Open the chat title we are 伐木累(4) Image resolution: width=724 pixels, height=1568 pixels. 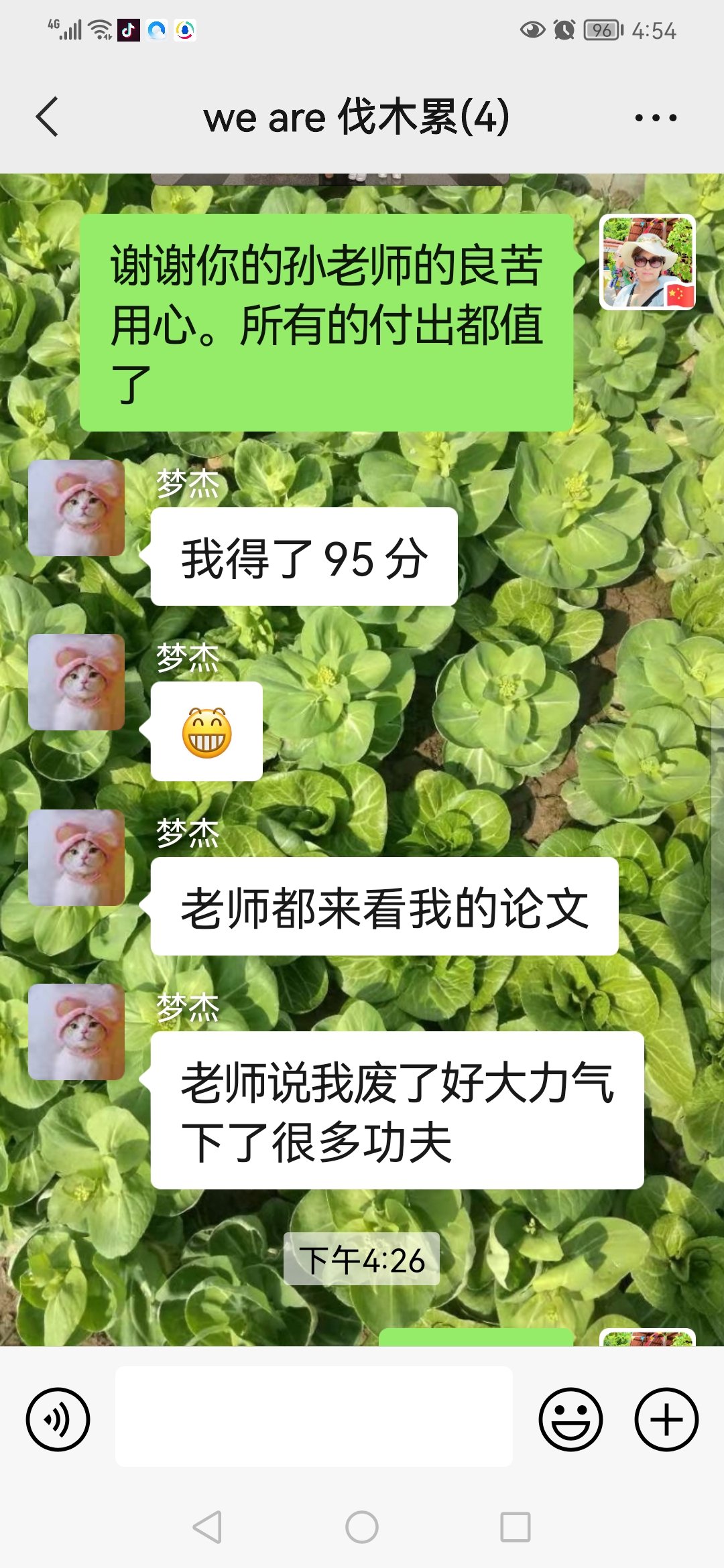click(359, 117)
